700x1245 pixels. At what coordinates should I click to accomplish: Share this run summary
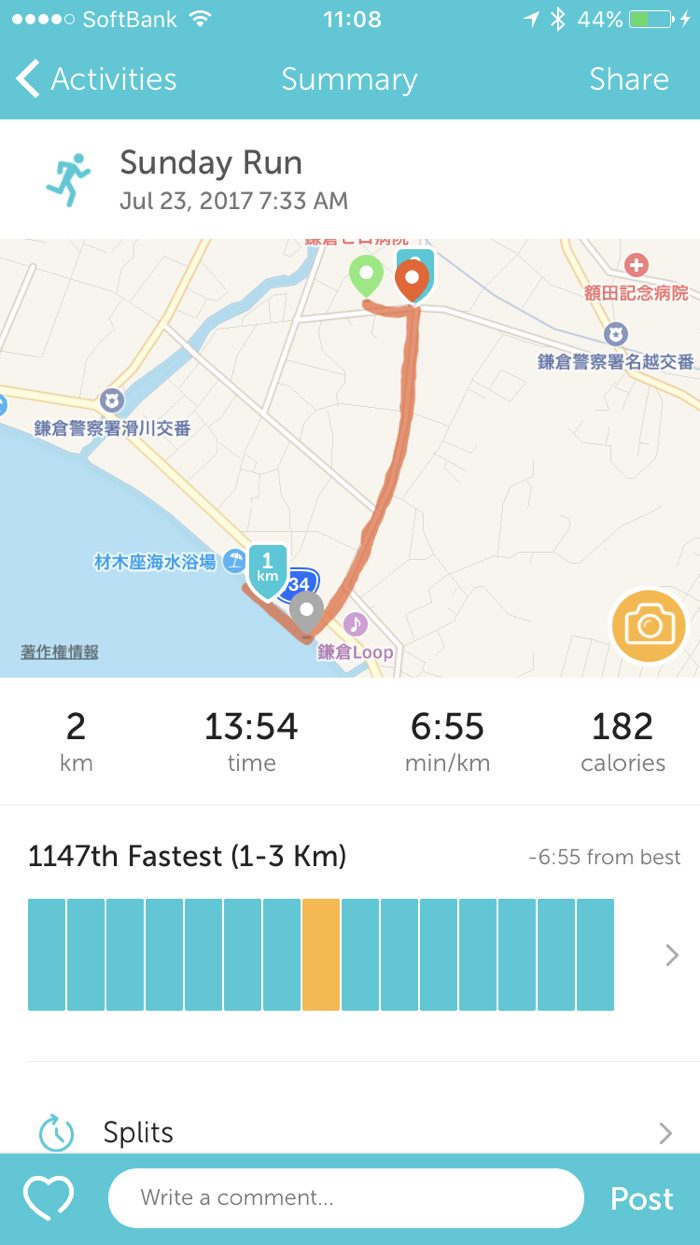[x=628, y=79]
